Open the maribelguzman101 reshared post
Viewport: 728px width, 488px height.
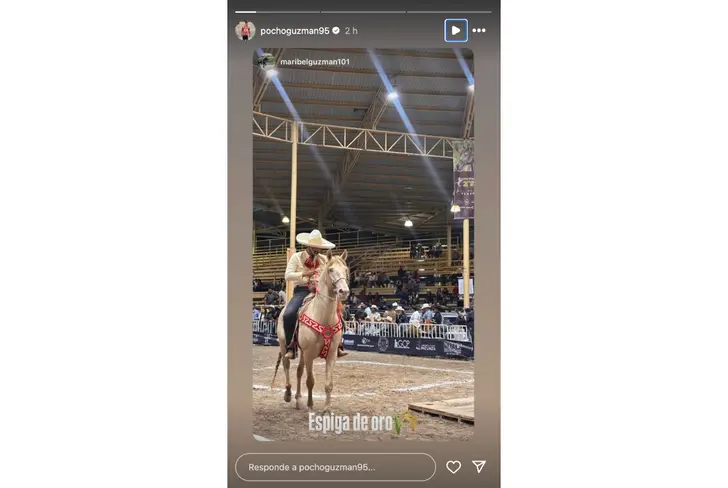[x=314, y=61]
